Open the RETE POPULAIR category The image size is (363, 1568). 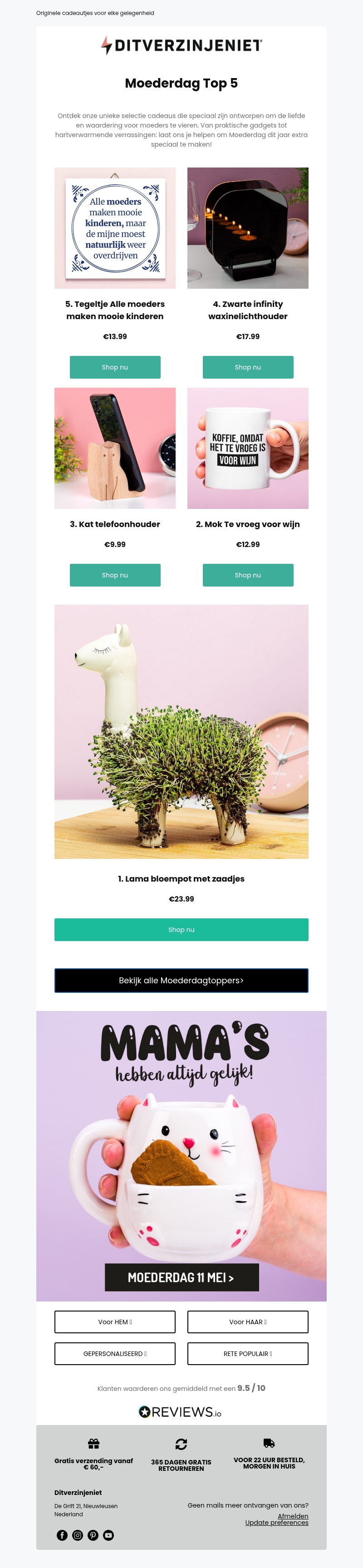[247, 1354]
